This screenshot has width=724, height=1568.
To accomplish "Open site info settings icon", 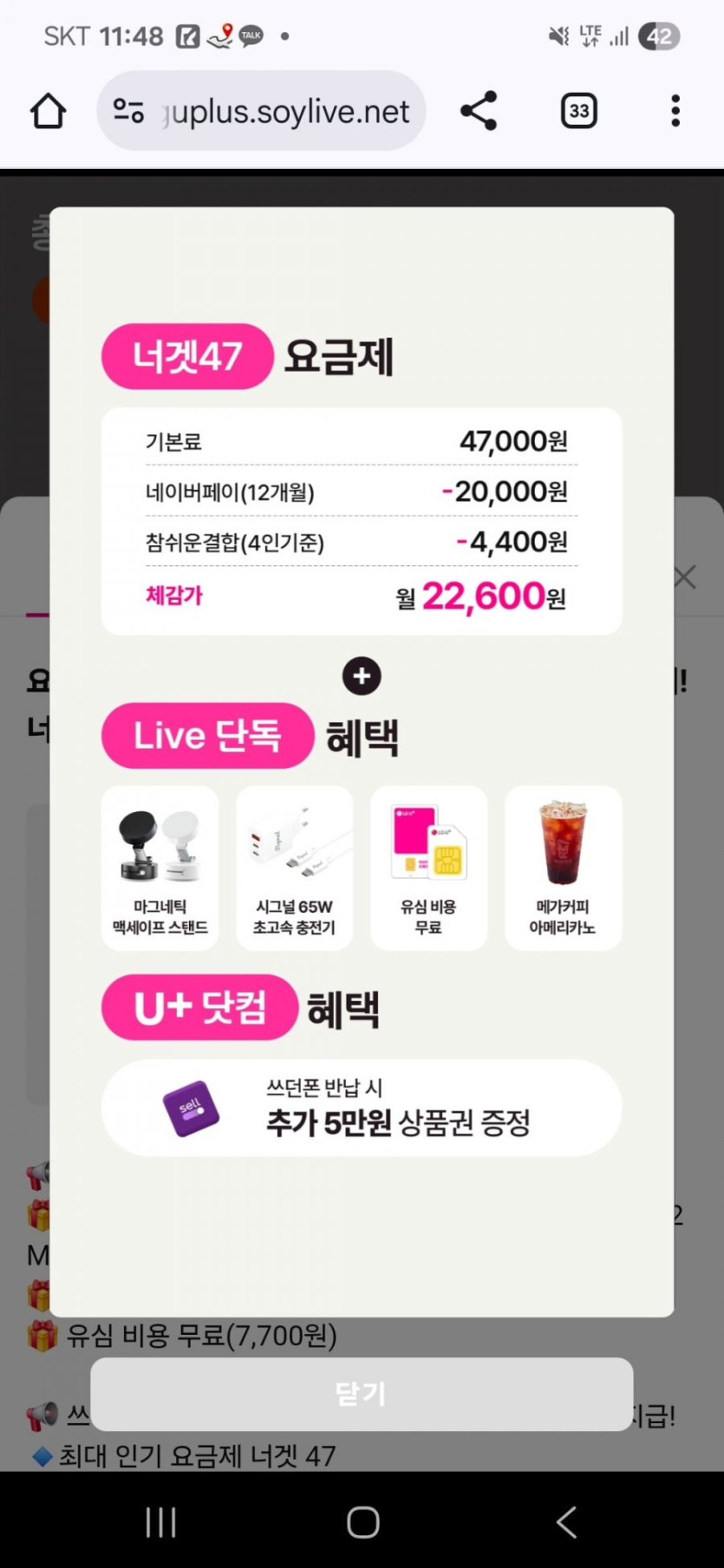I will [x=128, y=111].
